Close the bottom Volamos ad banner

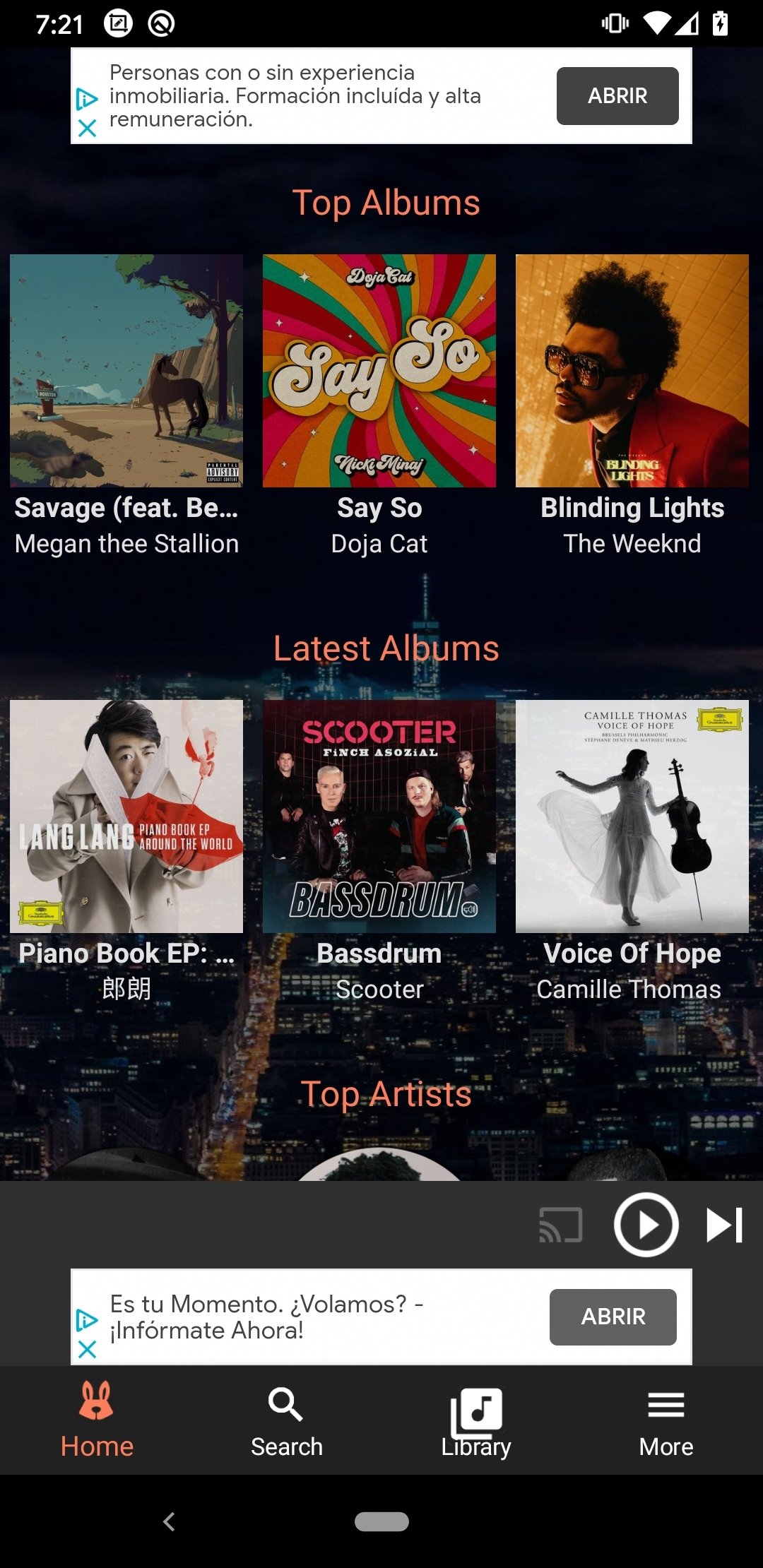pos(87,1350)
